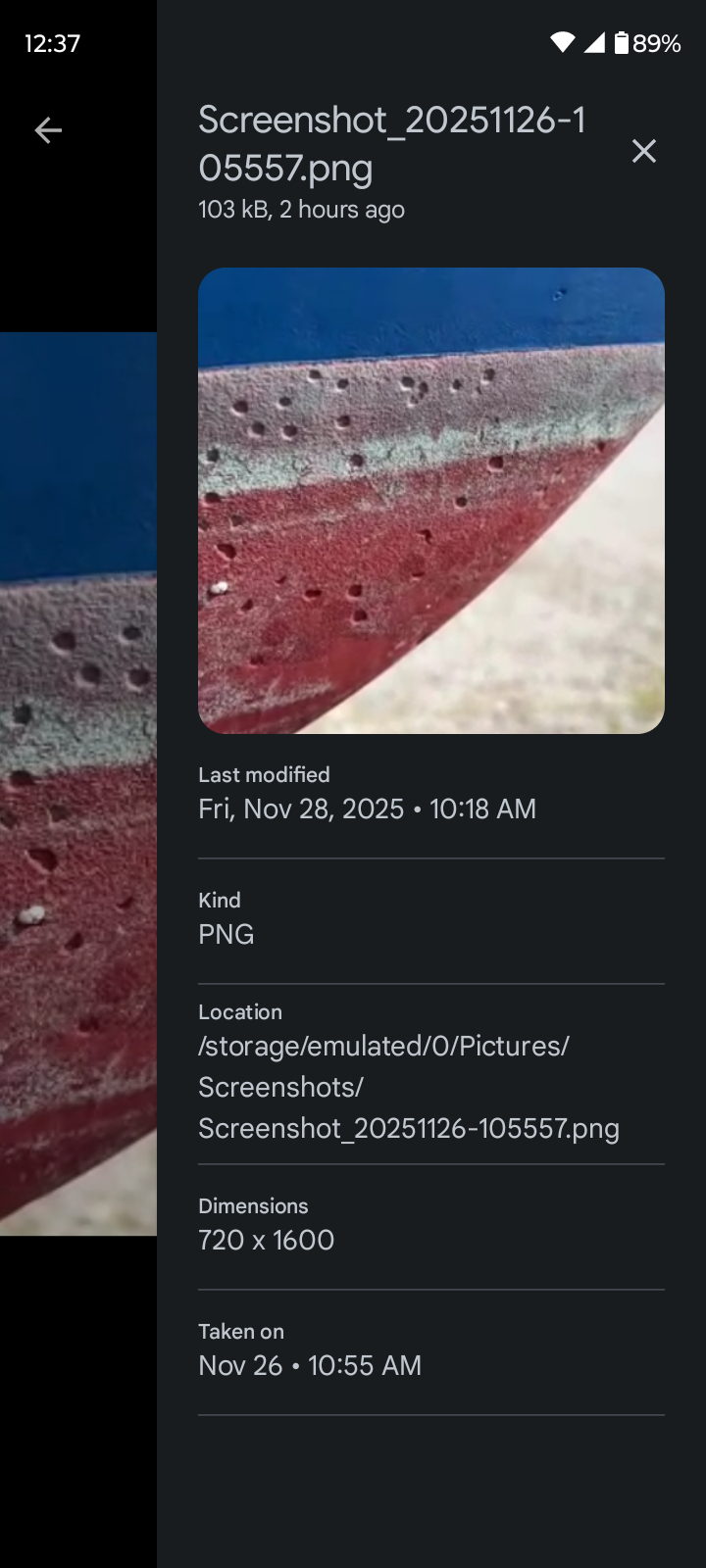The width and height of the screenshot is (706, 1568).
Task: Tap the Location label
Action: (x=239, y=1011)
